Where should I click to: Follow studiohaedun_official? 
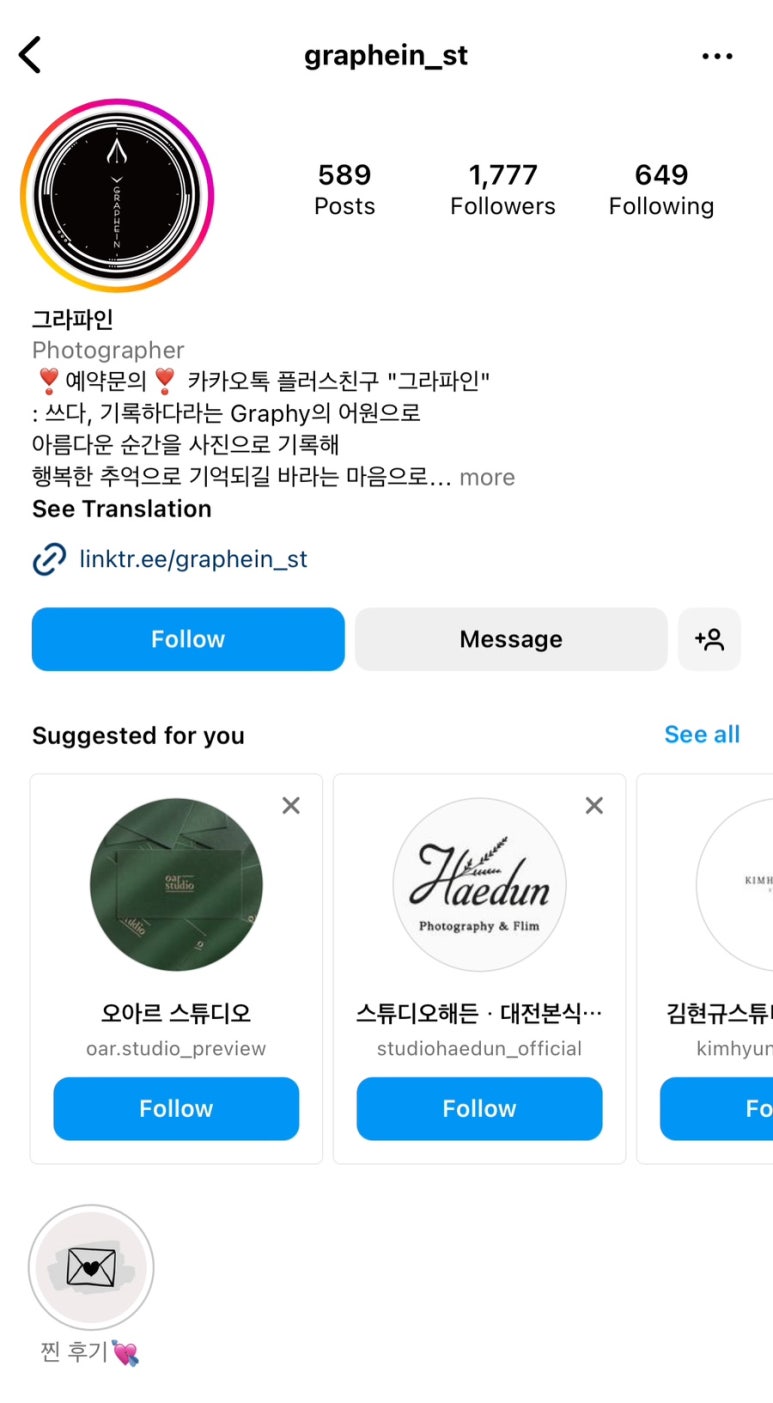tap(479, 1108)
